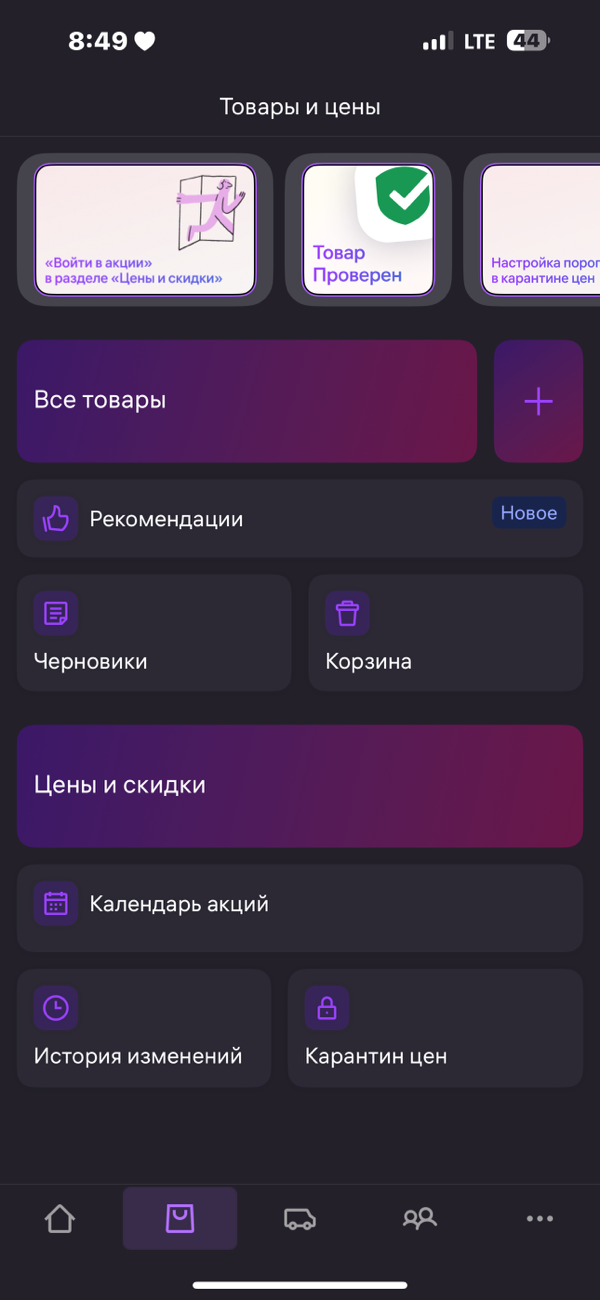Open the «Войти в акции» banner

click(145, 230)
